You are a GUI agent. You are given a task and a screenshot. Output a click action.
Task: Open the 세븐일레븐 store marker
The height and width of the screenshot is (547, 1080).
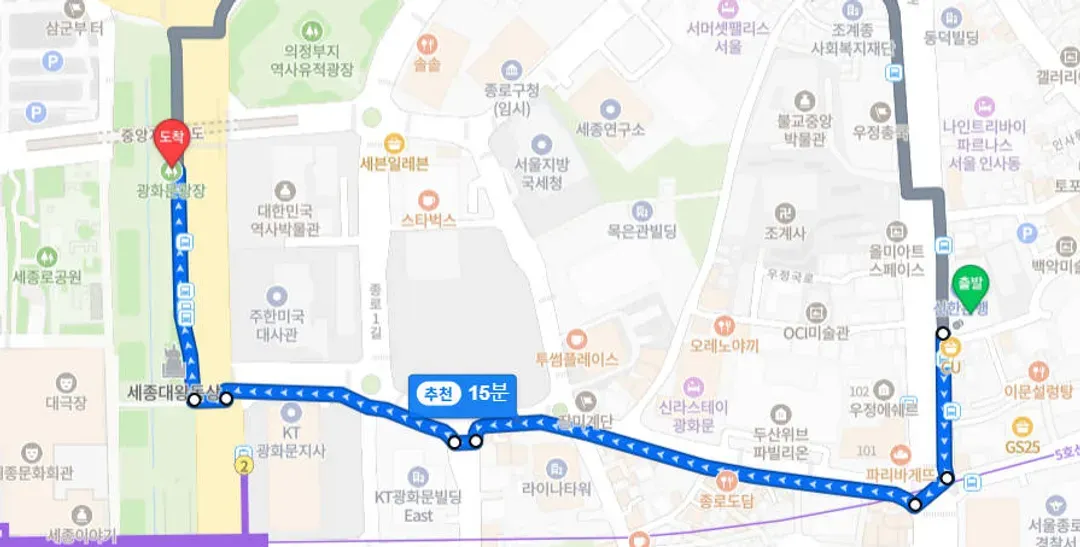[395, 145]
